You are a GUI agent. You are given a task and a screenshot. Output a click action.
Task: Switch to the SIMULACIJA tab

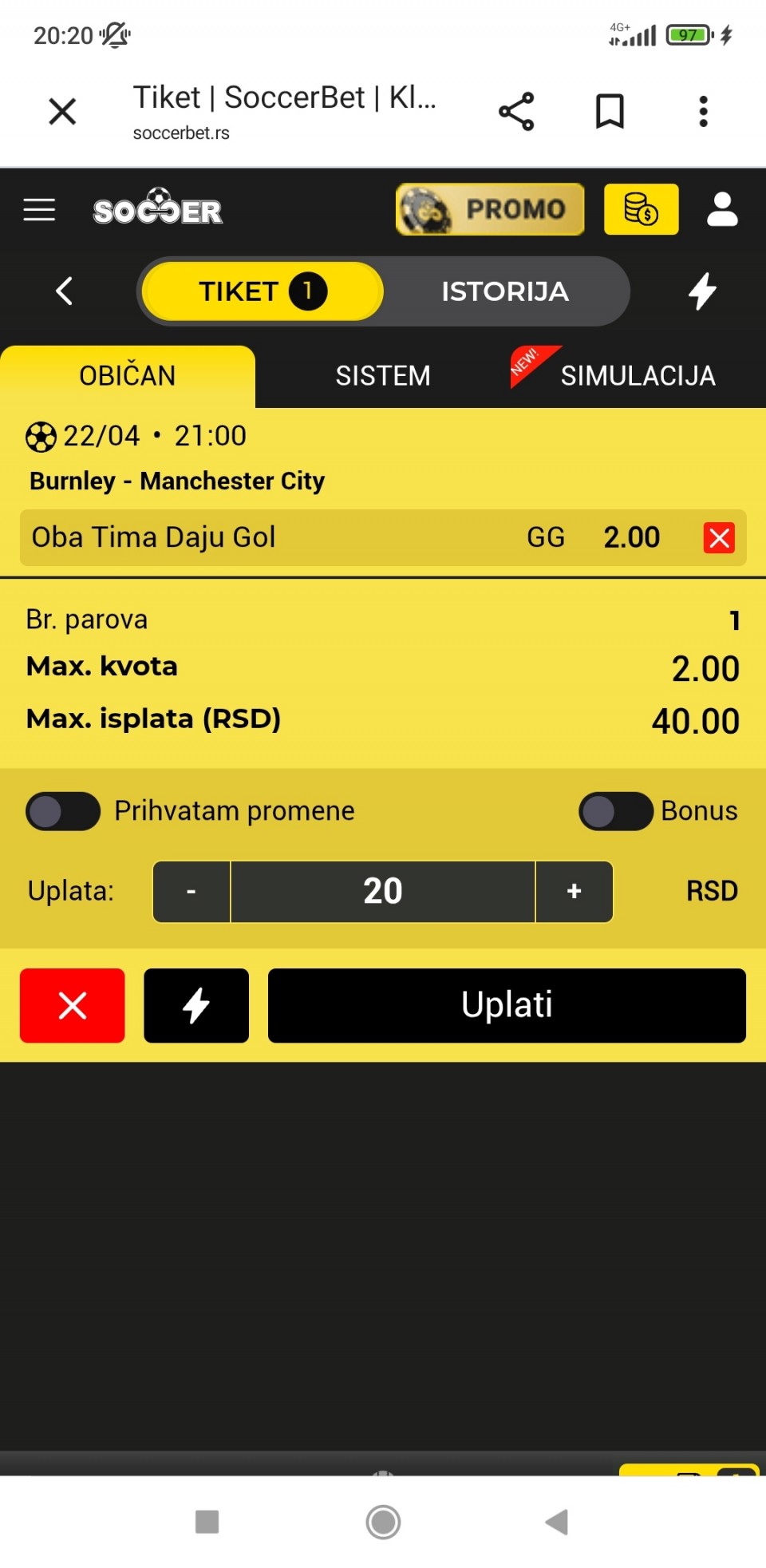[x=637, y=376]
